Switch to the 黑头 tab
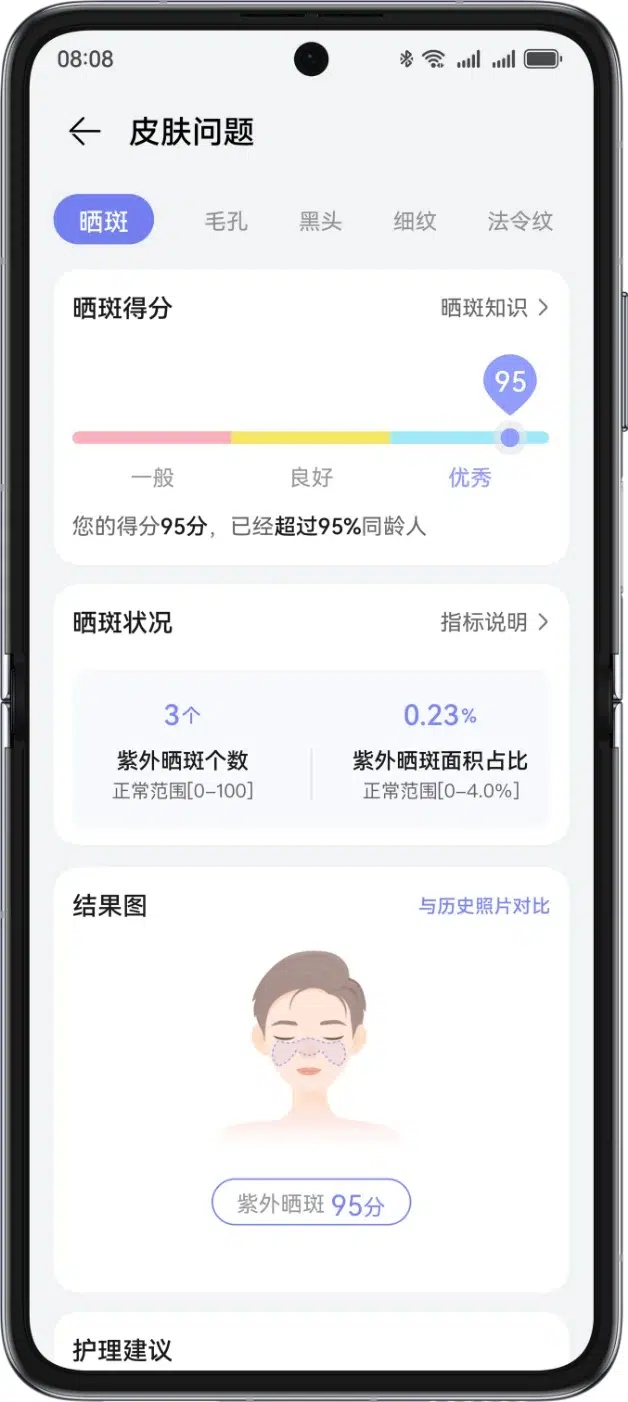This screenshot has height=1402, width=628. pyautogui.click(x=320, y=221)
